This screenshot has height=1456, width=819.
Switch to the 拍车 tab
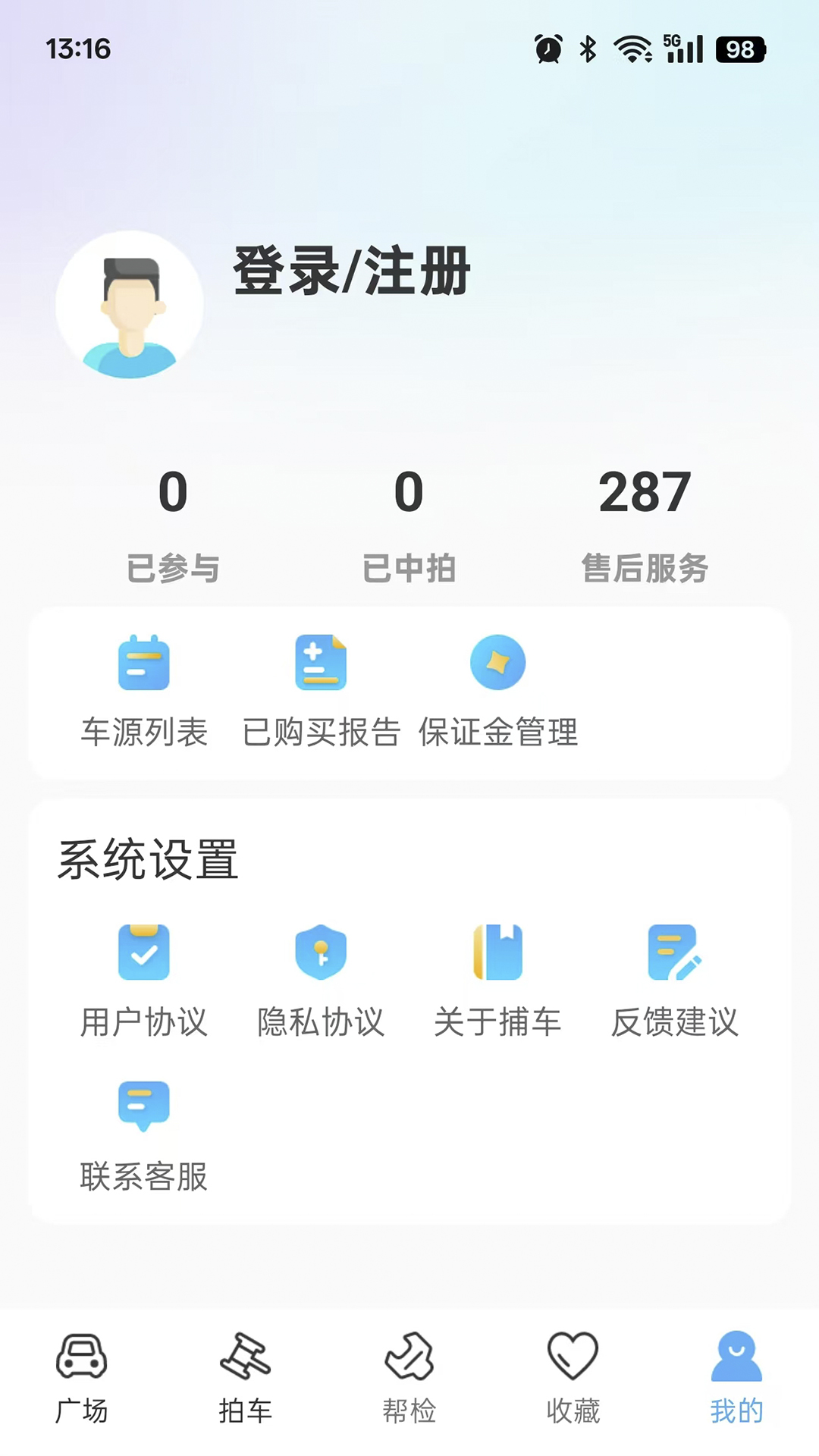click(245, 1378)
